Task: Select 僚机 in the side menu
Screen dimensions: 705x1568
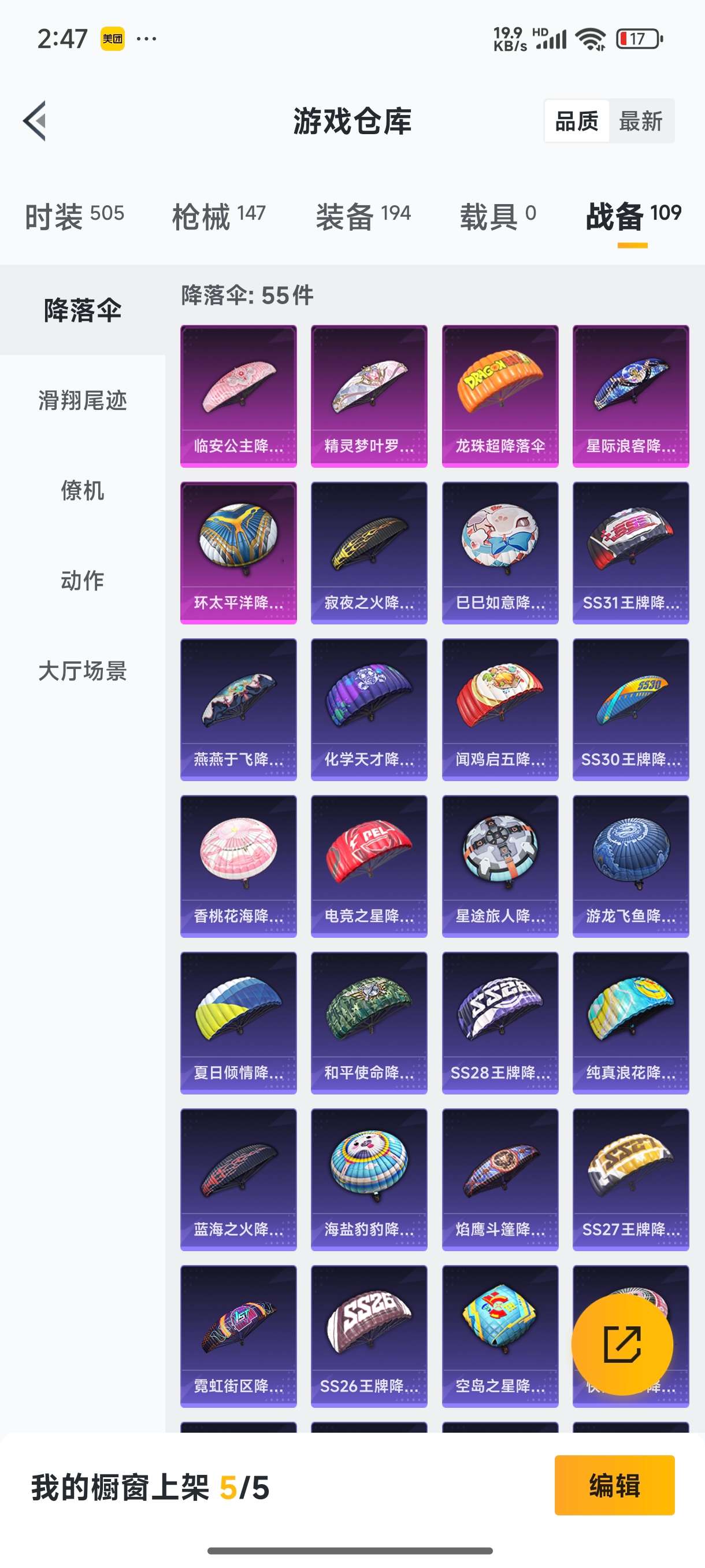Action: coord(83,491)
